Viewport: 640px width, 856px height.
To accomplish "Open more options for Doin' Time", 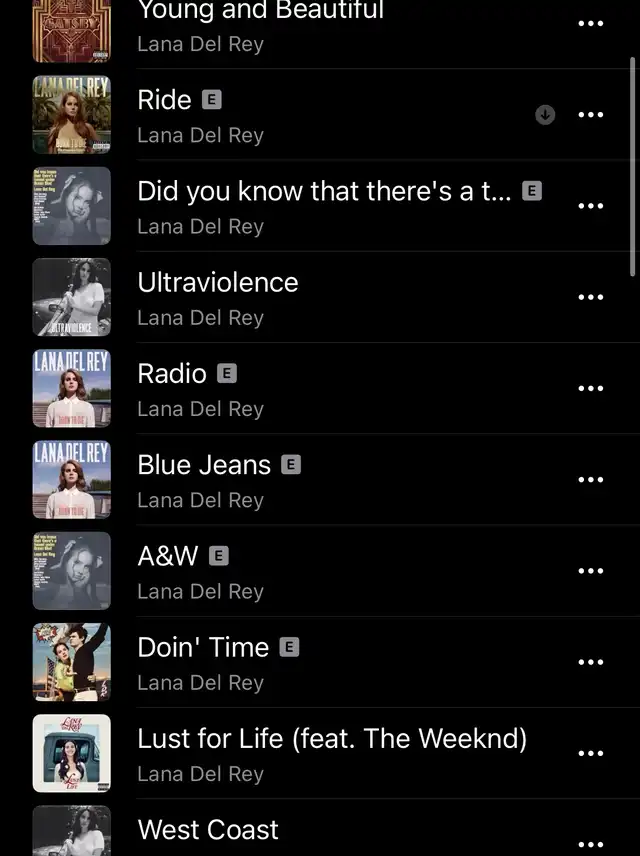I will [x=591, y=662].
